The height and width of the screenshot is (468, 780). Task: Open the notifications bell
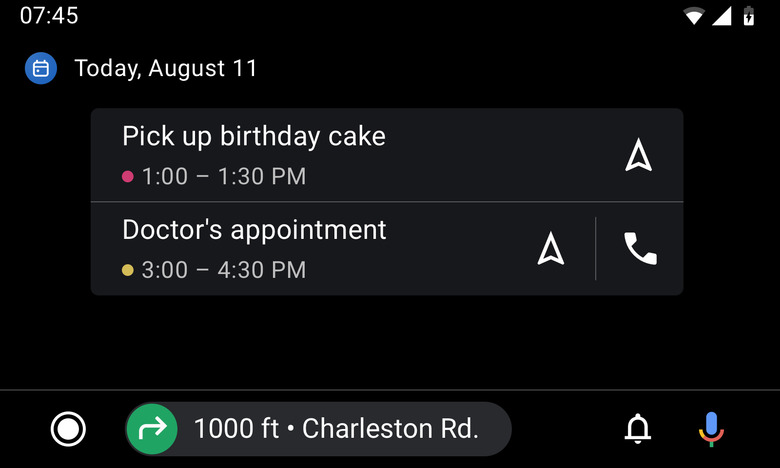coord(637,429)
